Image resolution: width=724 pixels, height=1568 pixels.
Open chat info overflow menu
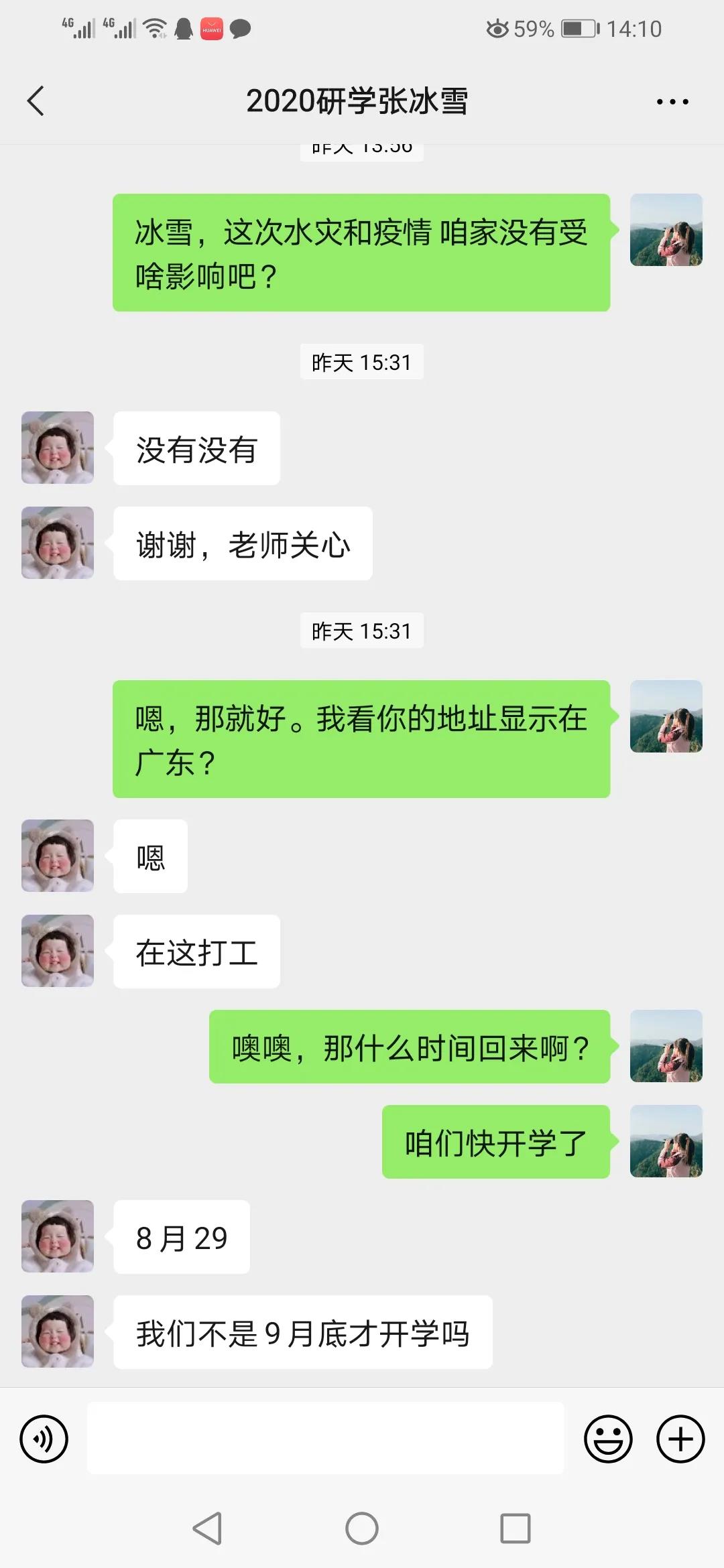(x=672, y=102)
